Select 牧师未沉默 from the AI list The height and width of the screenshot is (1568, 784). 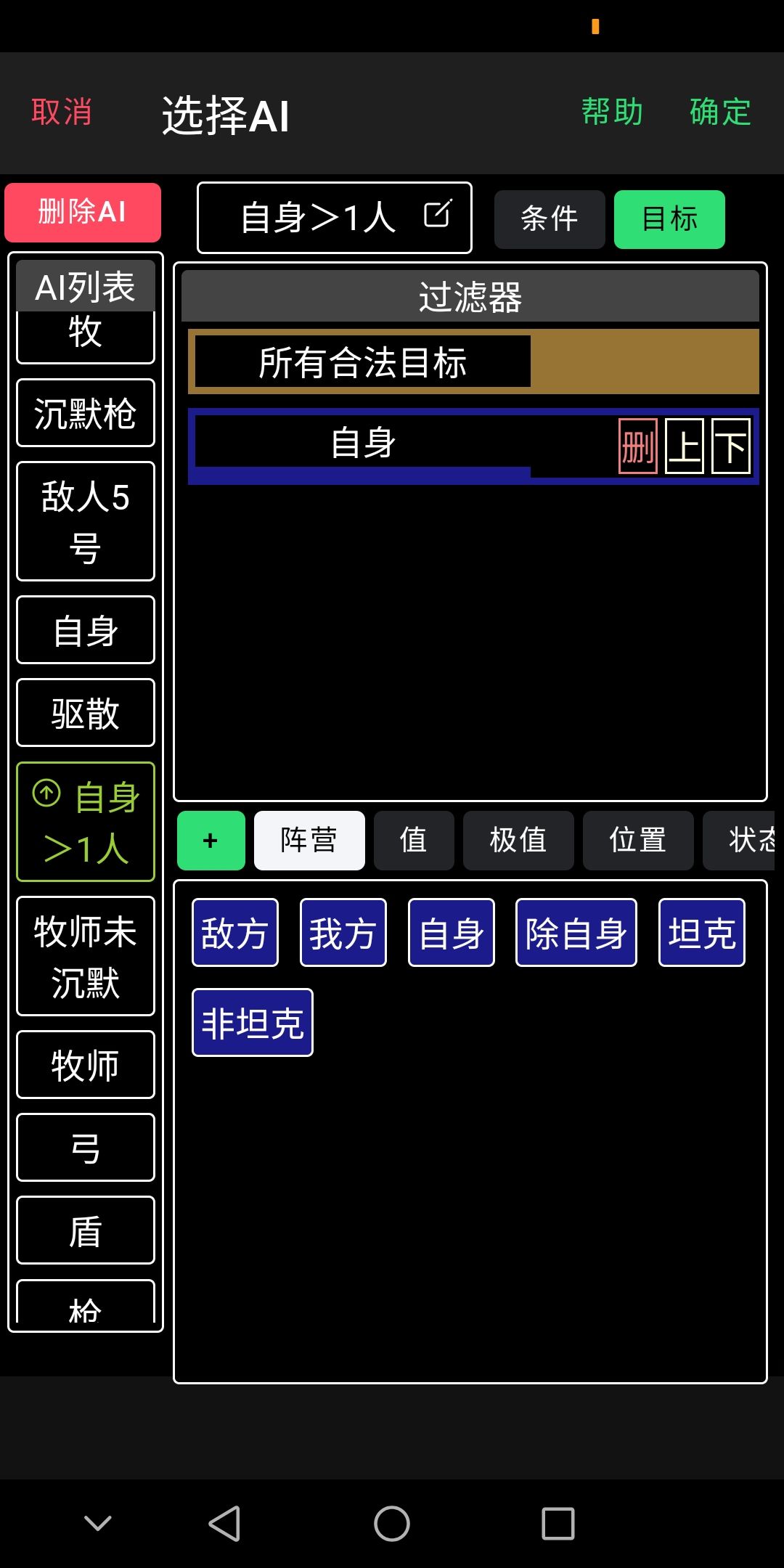84,958
